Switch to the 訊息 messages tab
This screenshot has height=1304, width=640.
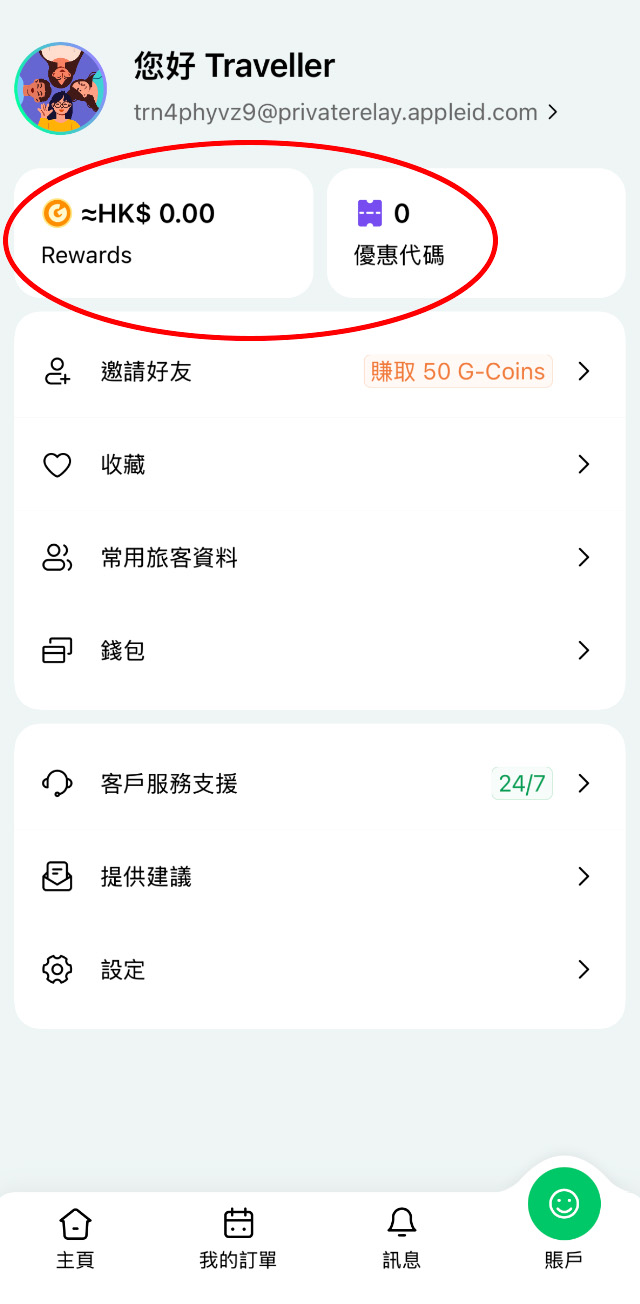[401, 1238]
